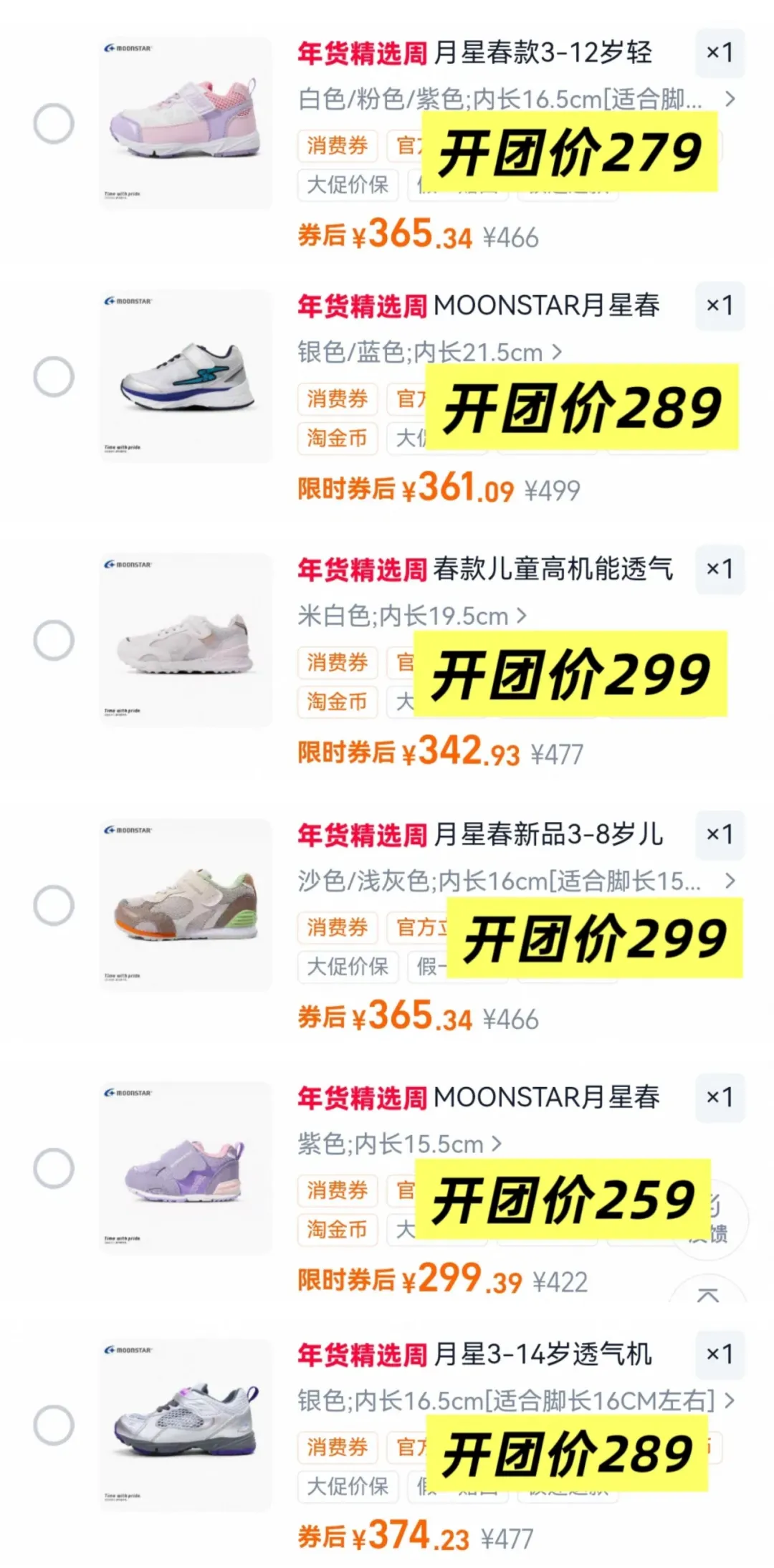774x1568 pixels.
Task: Mark the 紫色 15.5cm shoe as selected
Action: tap(54, 1168)
